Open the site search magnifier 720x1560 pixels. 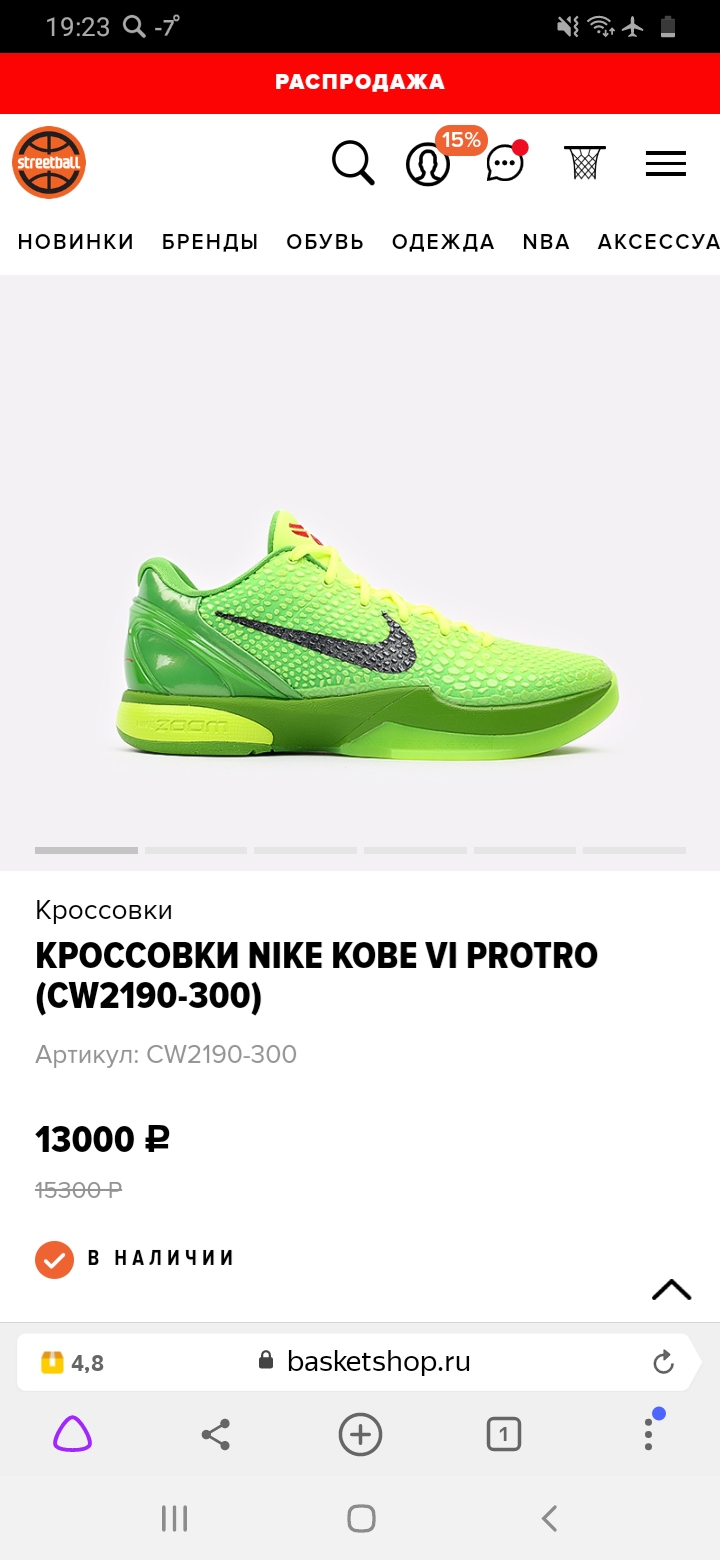click(x=353, y=163)
